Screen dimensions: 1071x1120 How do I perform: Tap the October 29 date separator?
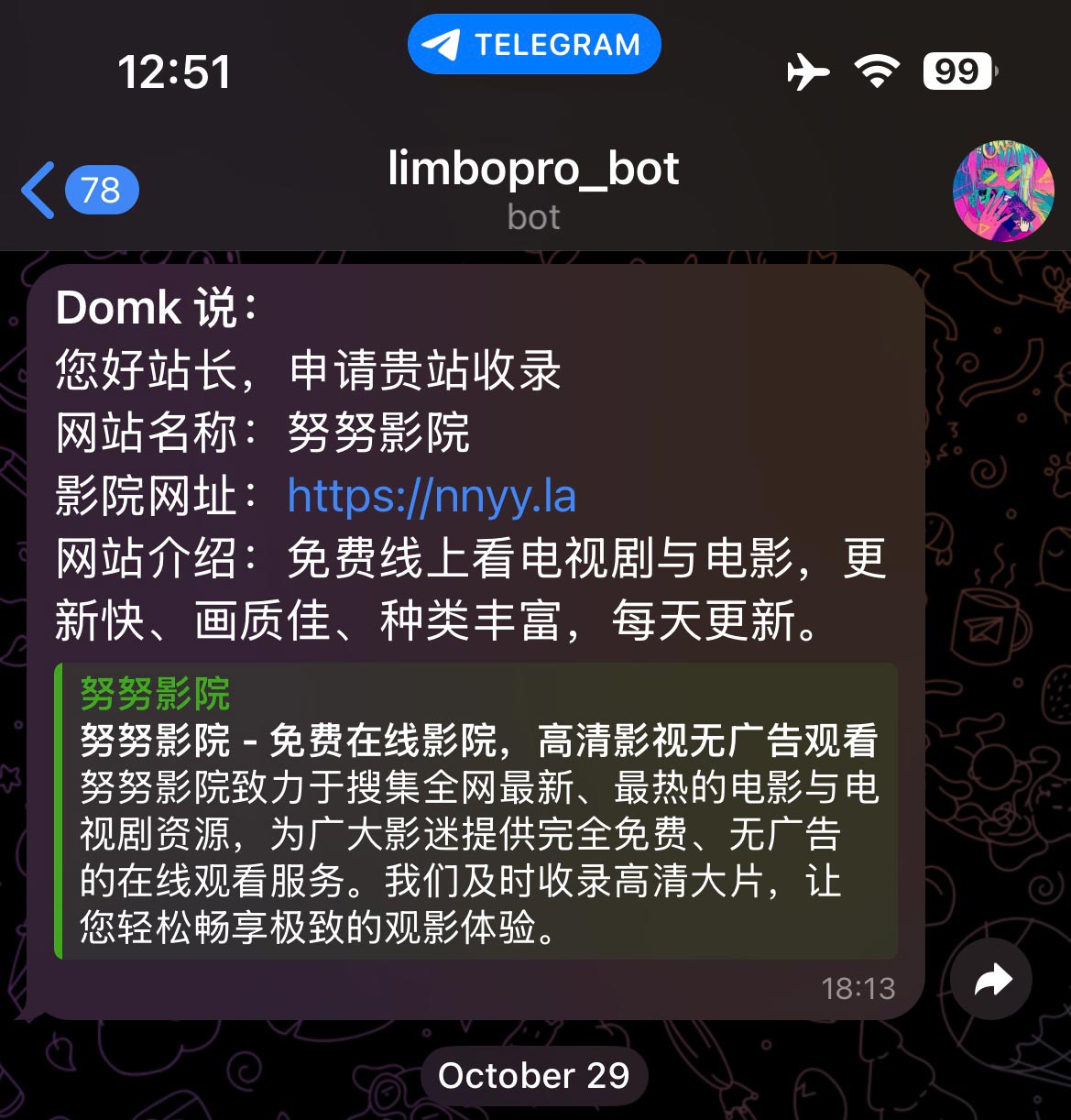pyautogui.click(x=534, y=1075)
